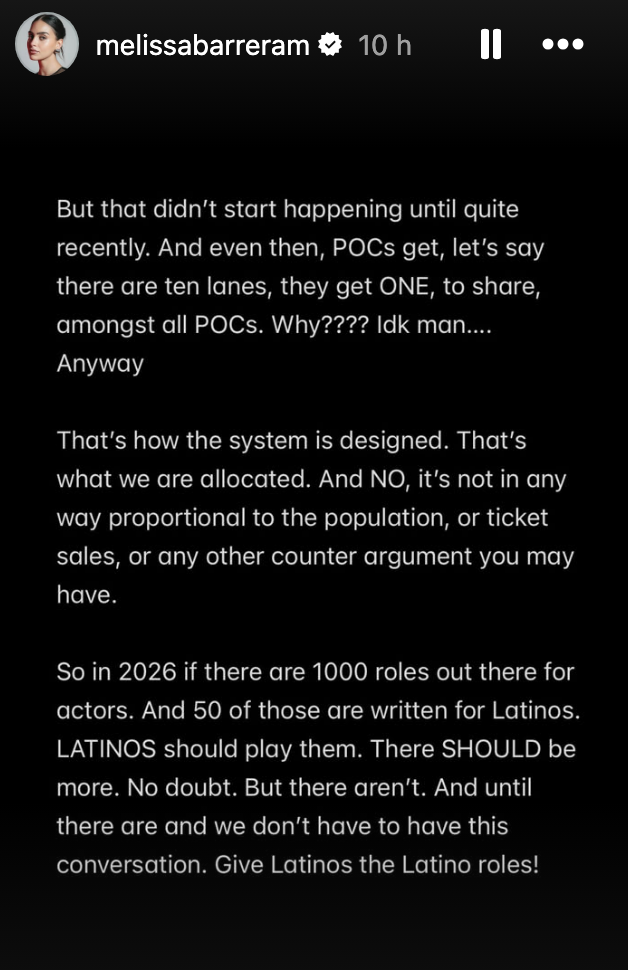Open the melissabarreram username link

202,45
